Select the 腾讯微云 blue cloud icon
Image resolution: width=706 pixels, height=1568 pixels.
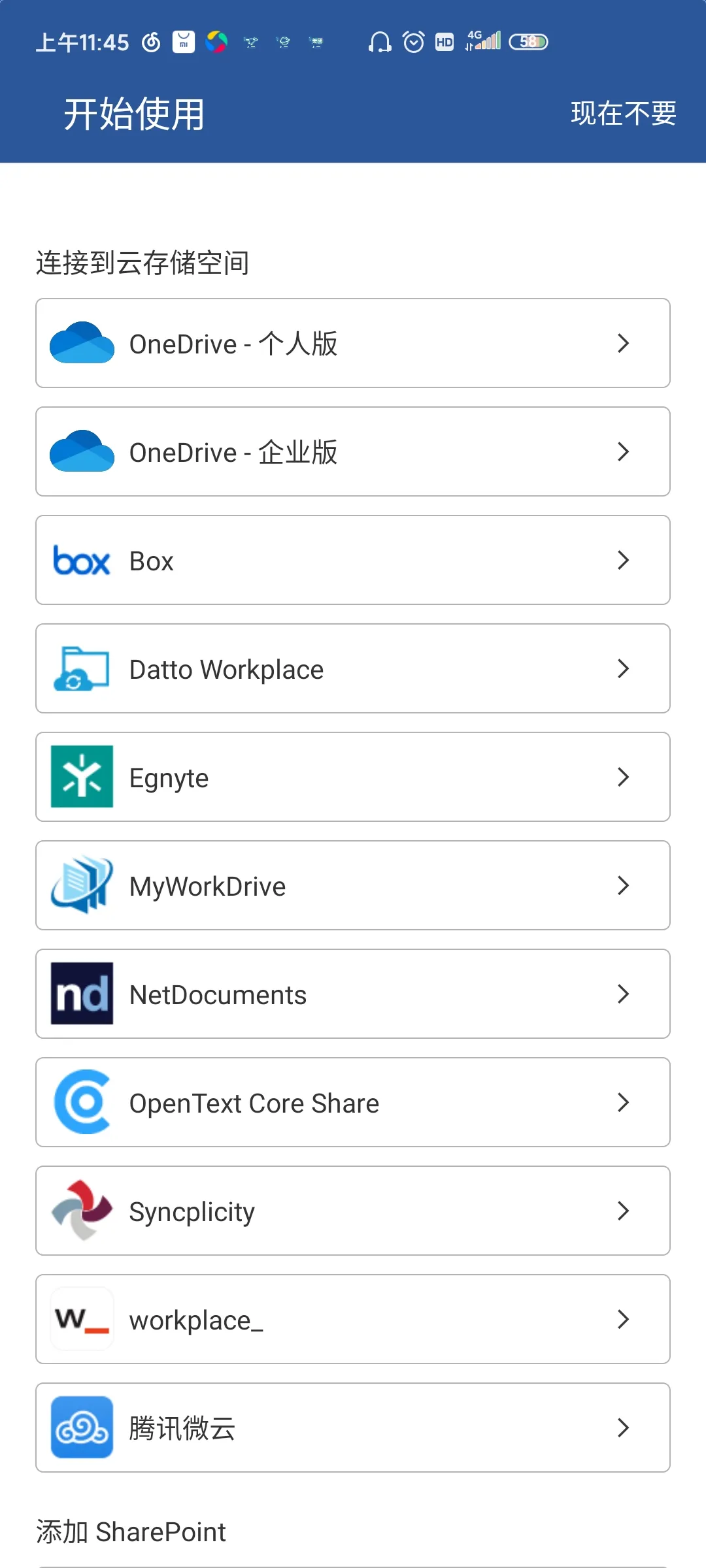click(81, 1428)
